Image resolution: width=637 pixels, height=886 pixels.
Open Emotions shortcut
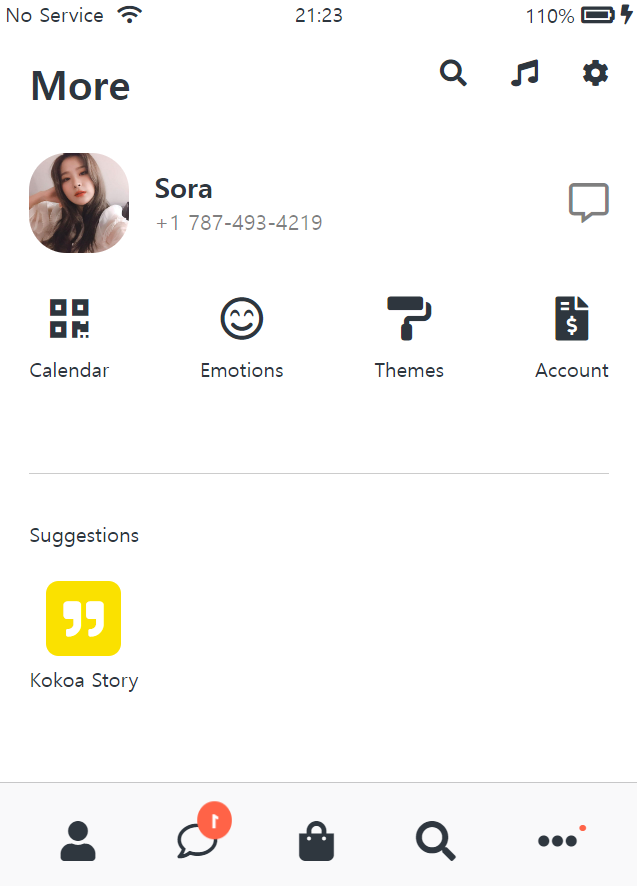coord(241,337)
